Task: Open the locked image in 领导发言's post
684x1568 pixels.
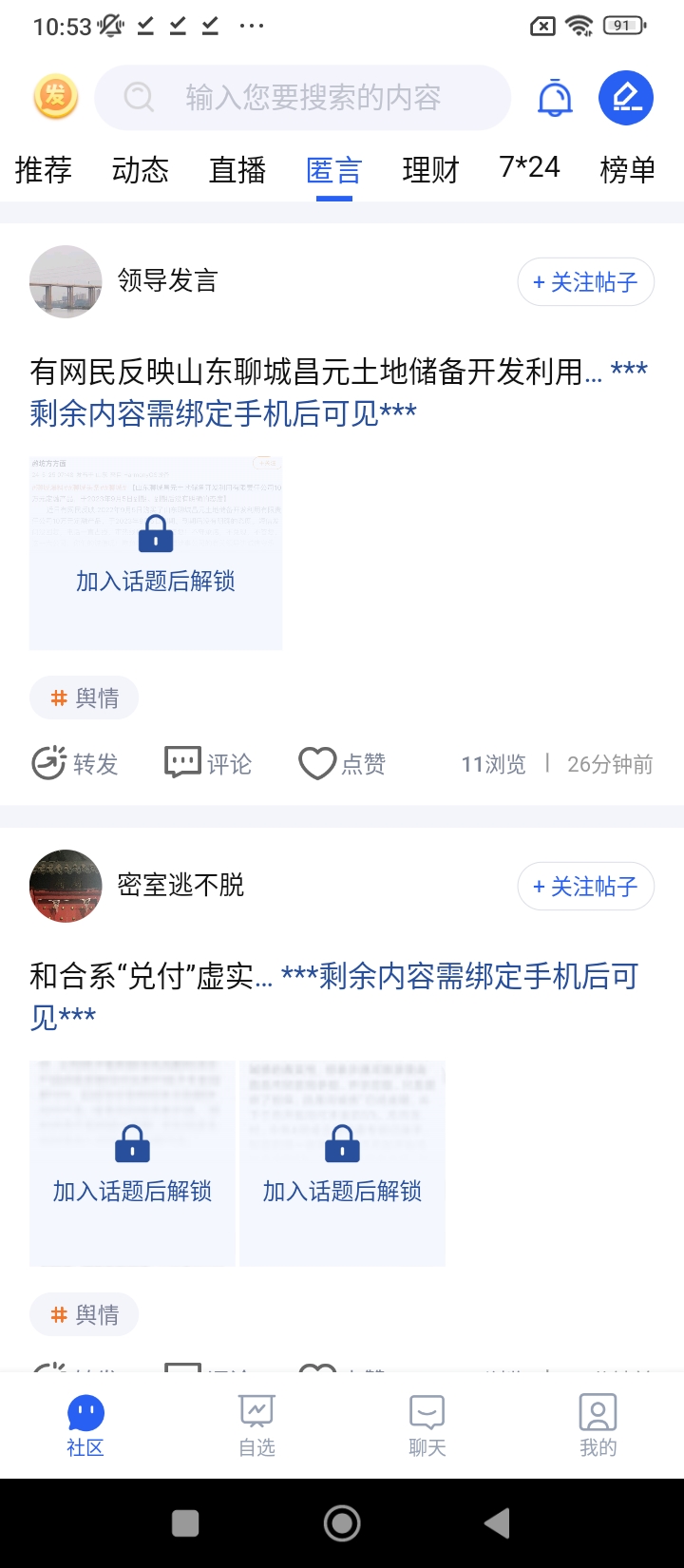Action: coord(156,553)
